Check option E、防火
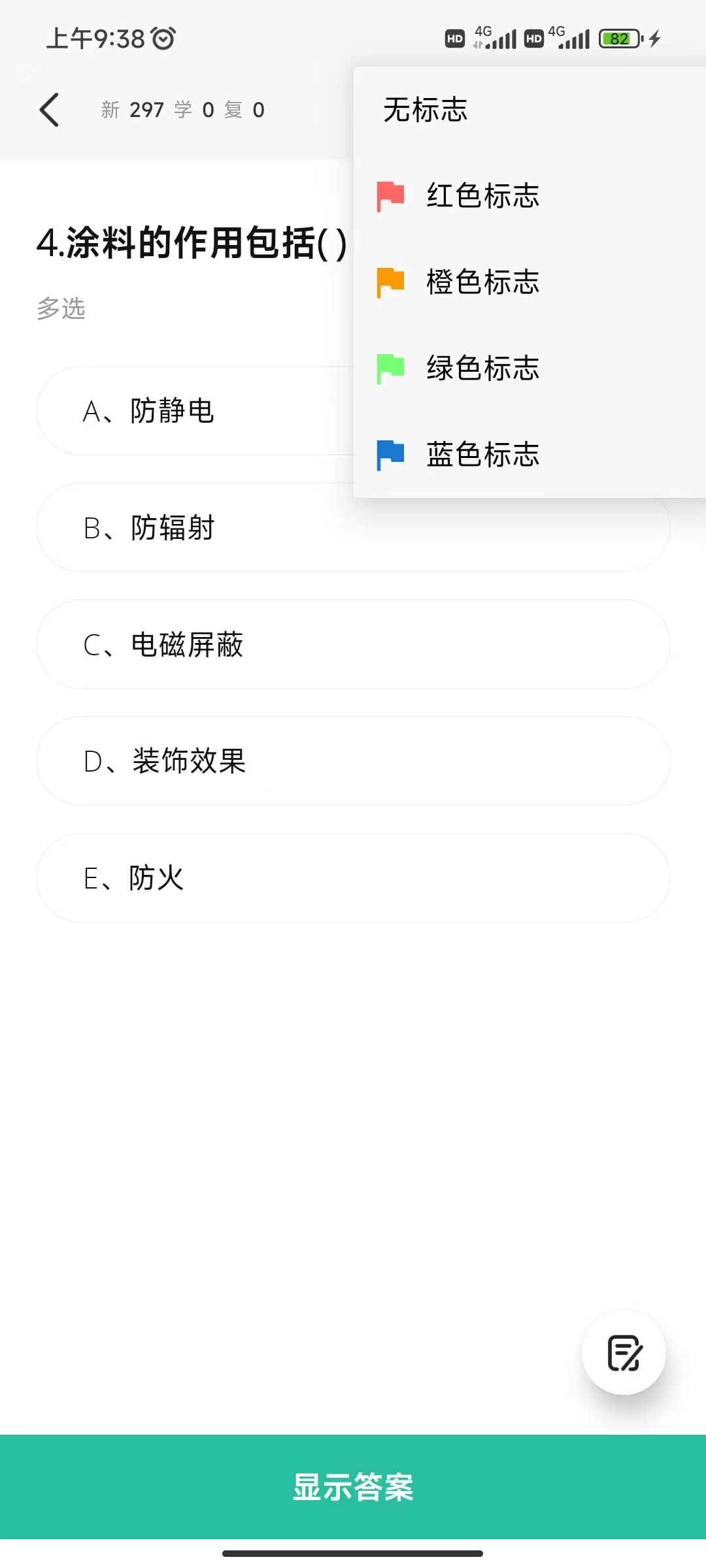 coord(353,878)
